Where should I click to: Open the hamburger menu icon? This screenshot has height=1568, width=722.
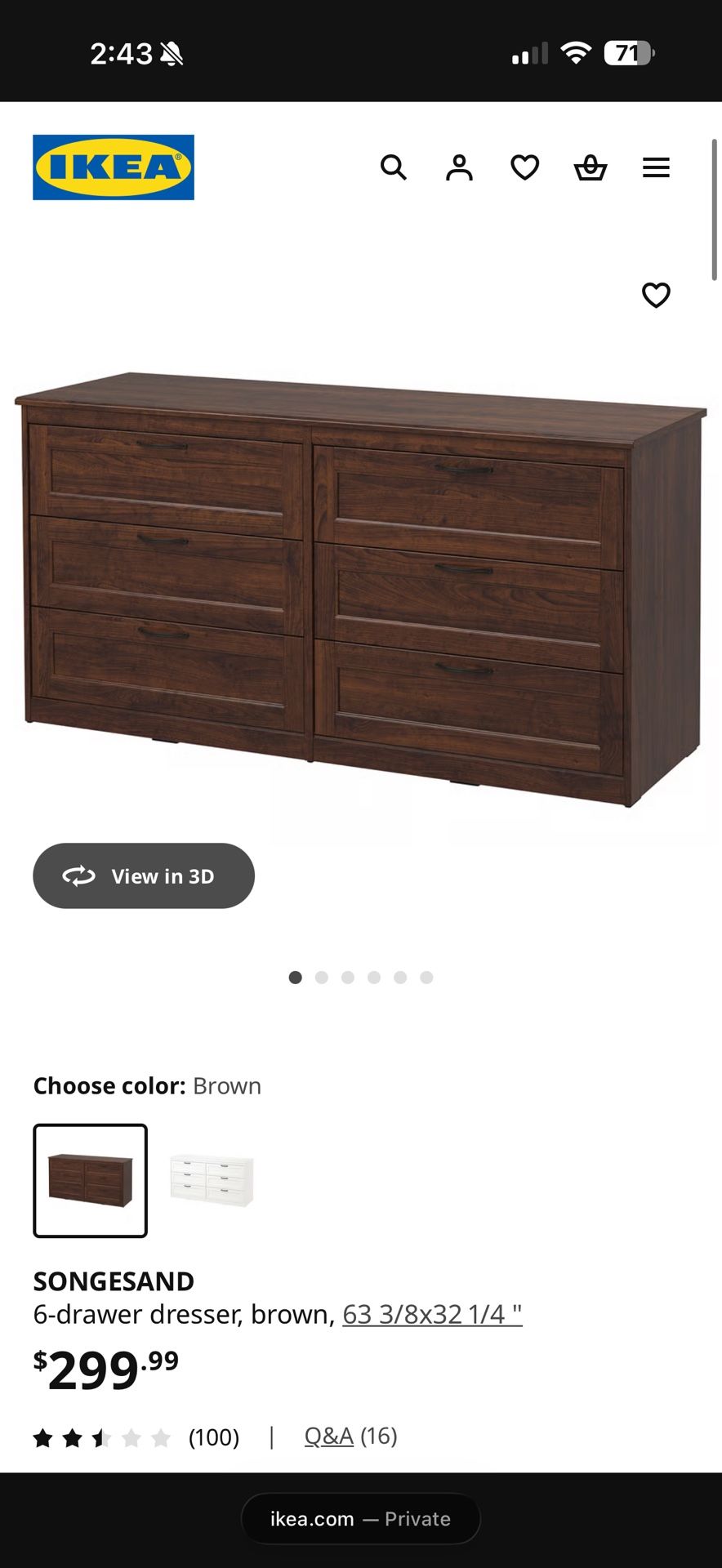coord(656,167)
